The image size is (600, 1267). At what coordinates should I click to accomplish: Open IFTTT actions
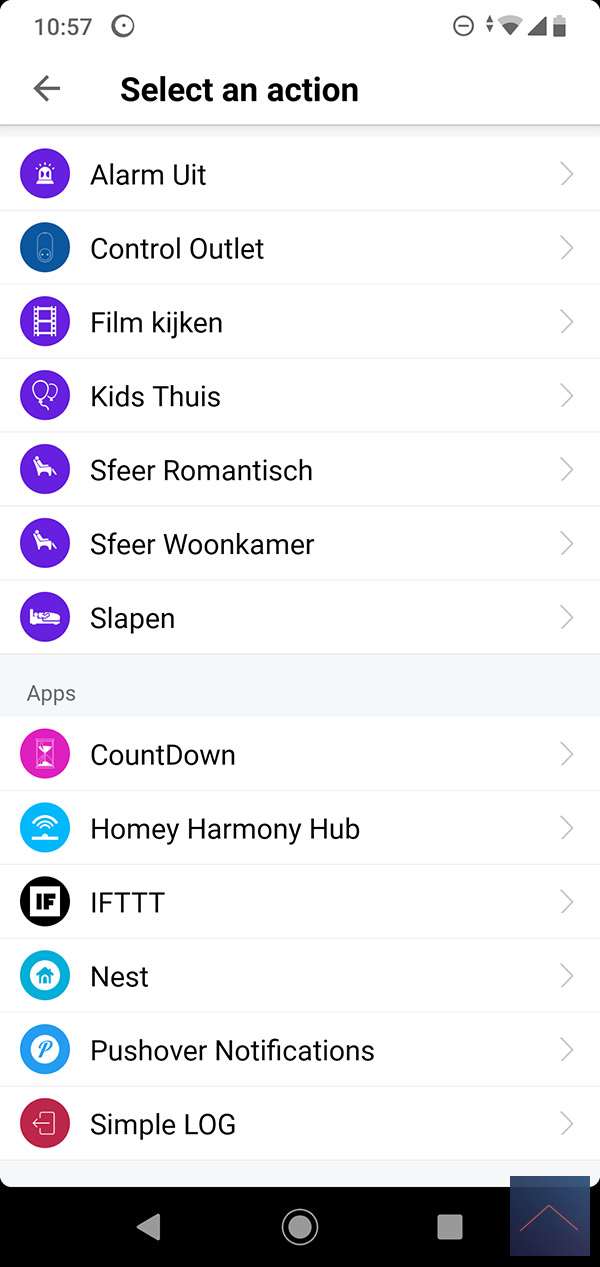pyautogui.click(x=298, y=903)
